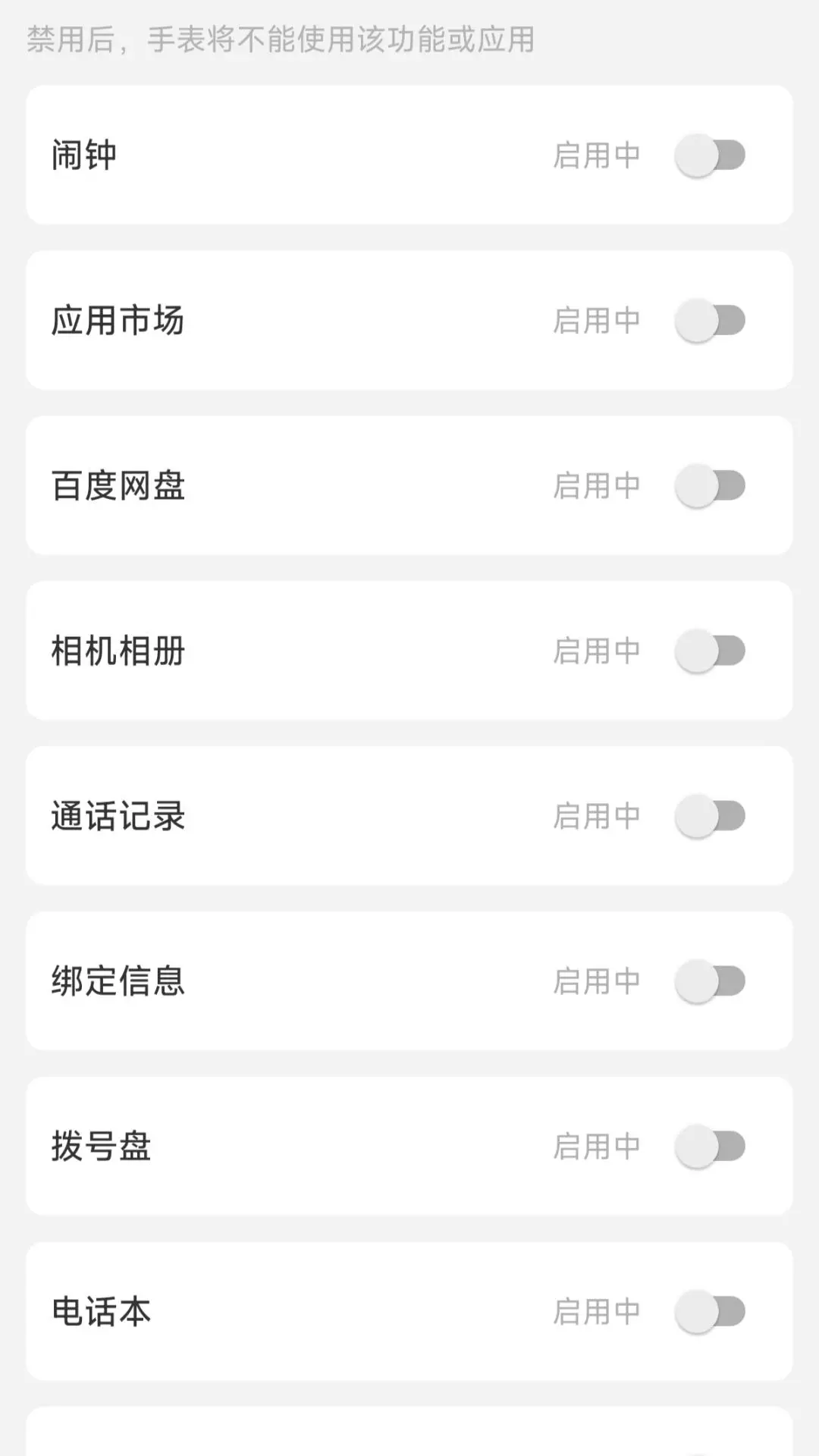Screen dimensions: 819x1456
Task: Select the 拨号盘 row
Action: (303, 1146)
